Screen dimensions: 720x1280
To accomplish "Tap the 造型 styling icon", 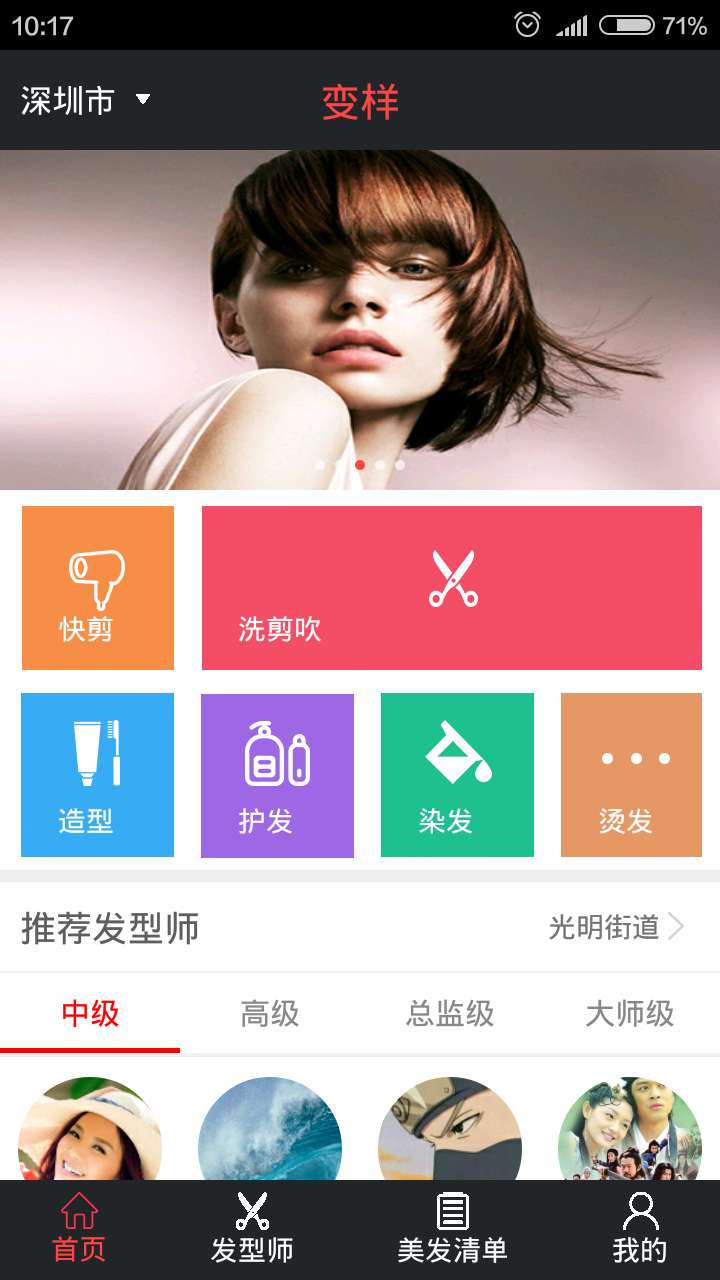I will 97,775.
